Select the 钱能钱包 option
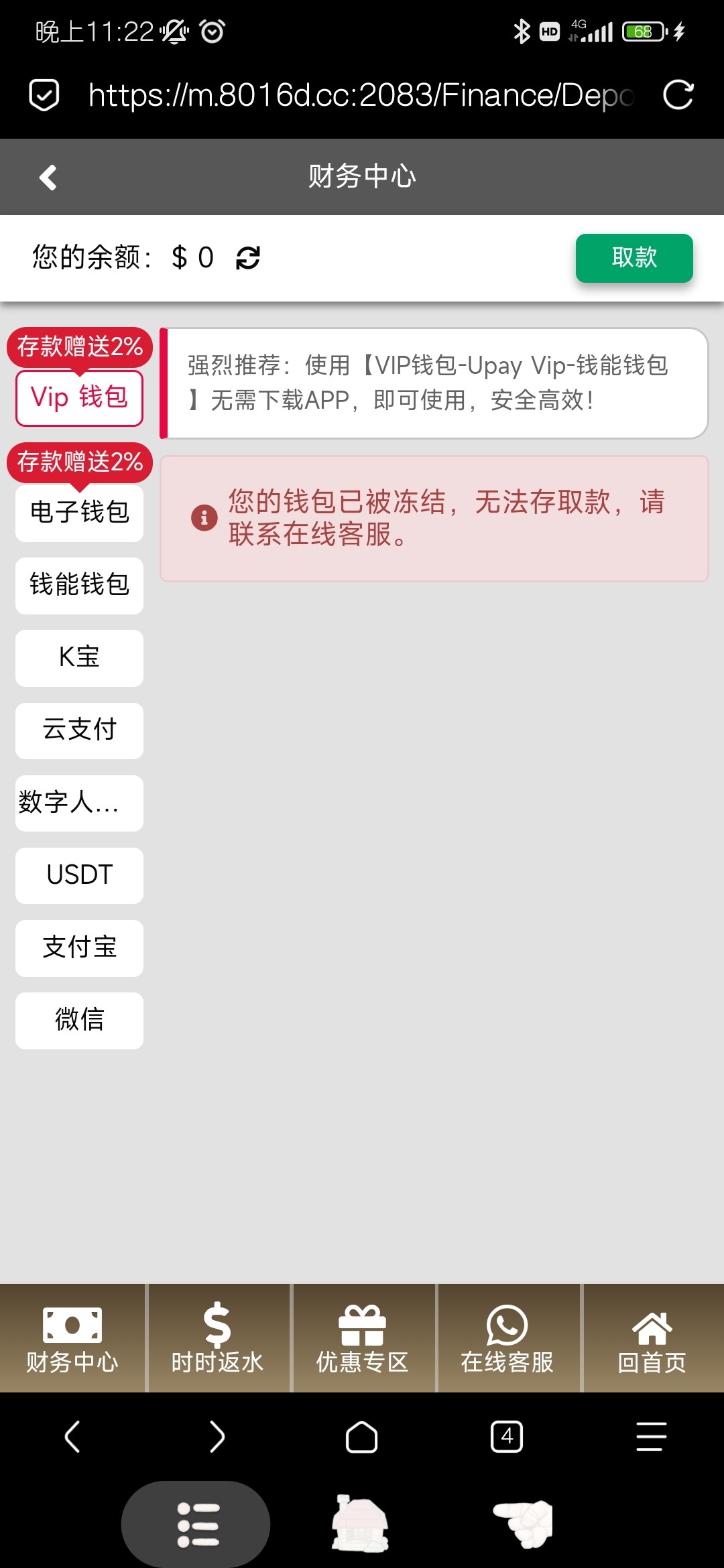Screen dimensions: 724x1568 (79, 585)
